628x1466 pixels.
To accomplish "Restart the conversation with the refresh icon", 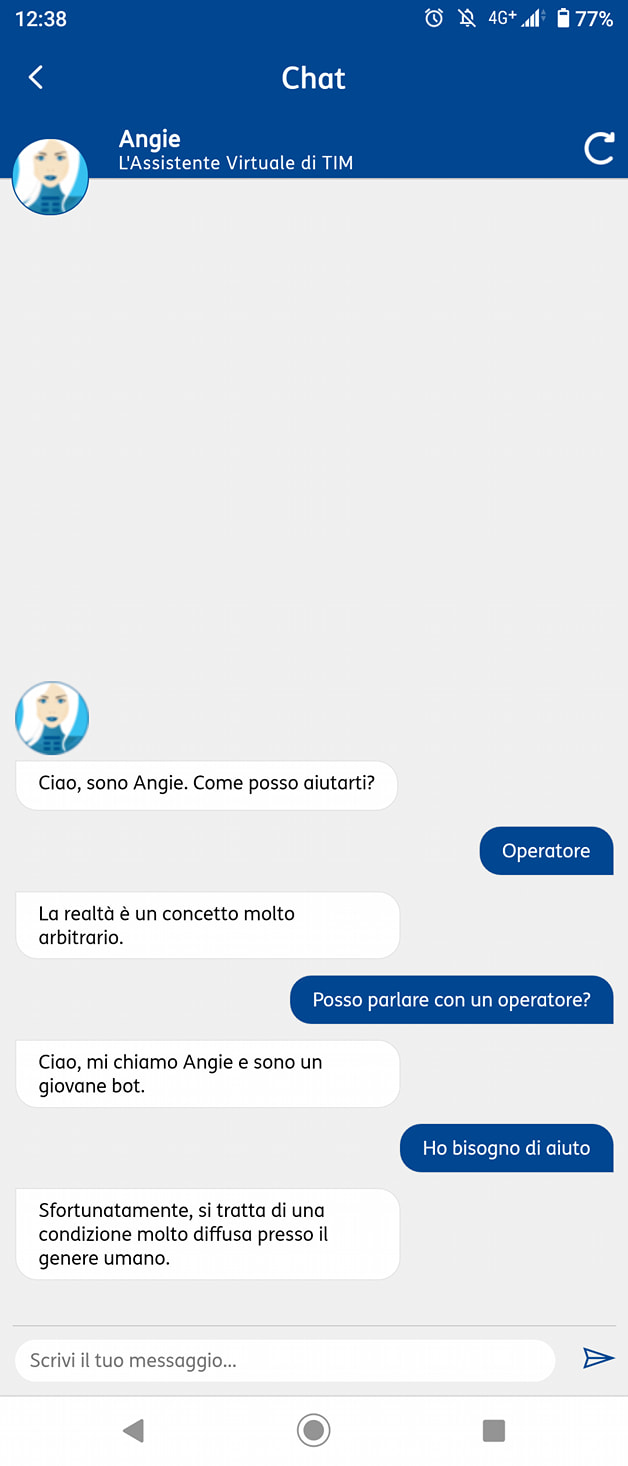I will (x=599, y=149).
